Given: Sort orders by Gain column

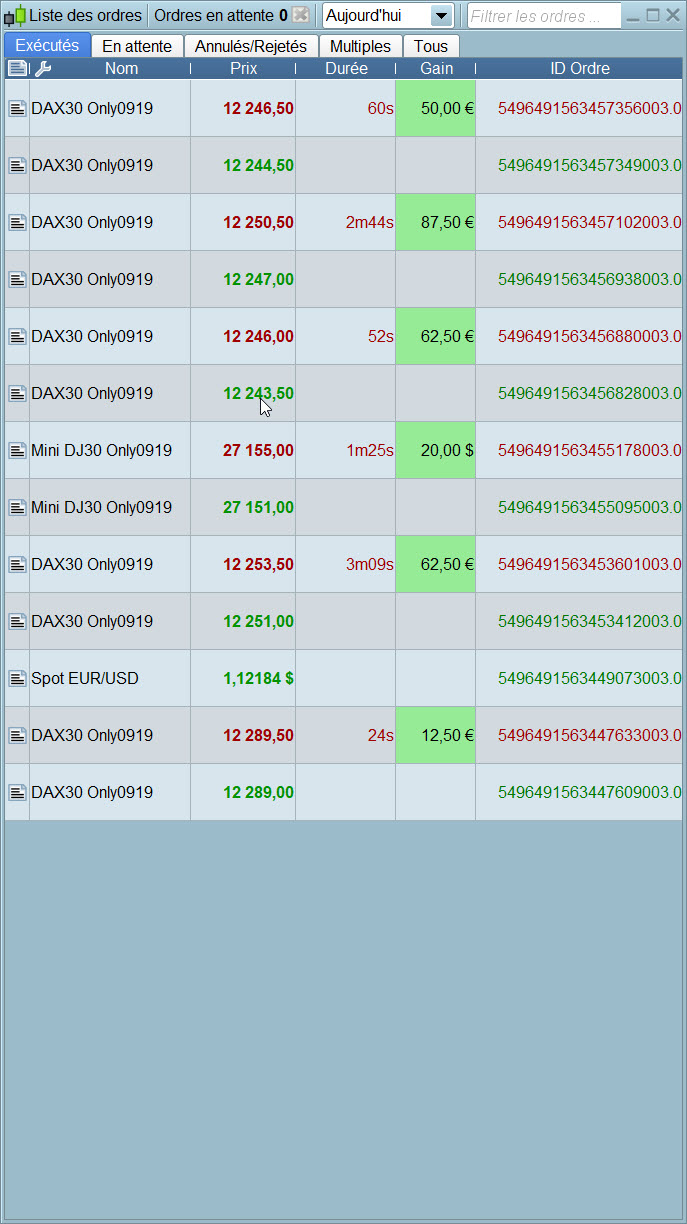Looking at the screenshot, I should click(x=436, y=68).
